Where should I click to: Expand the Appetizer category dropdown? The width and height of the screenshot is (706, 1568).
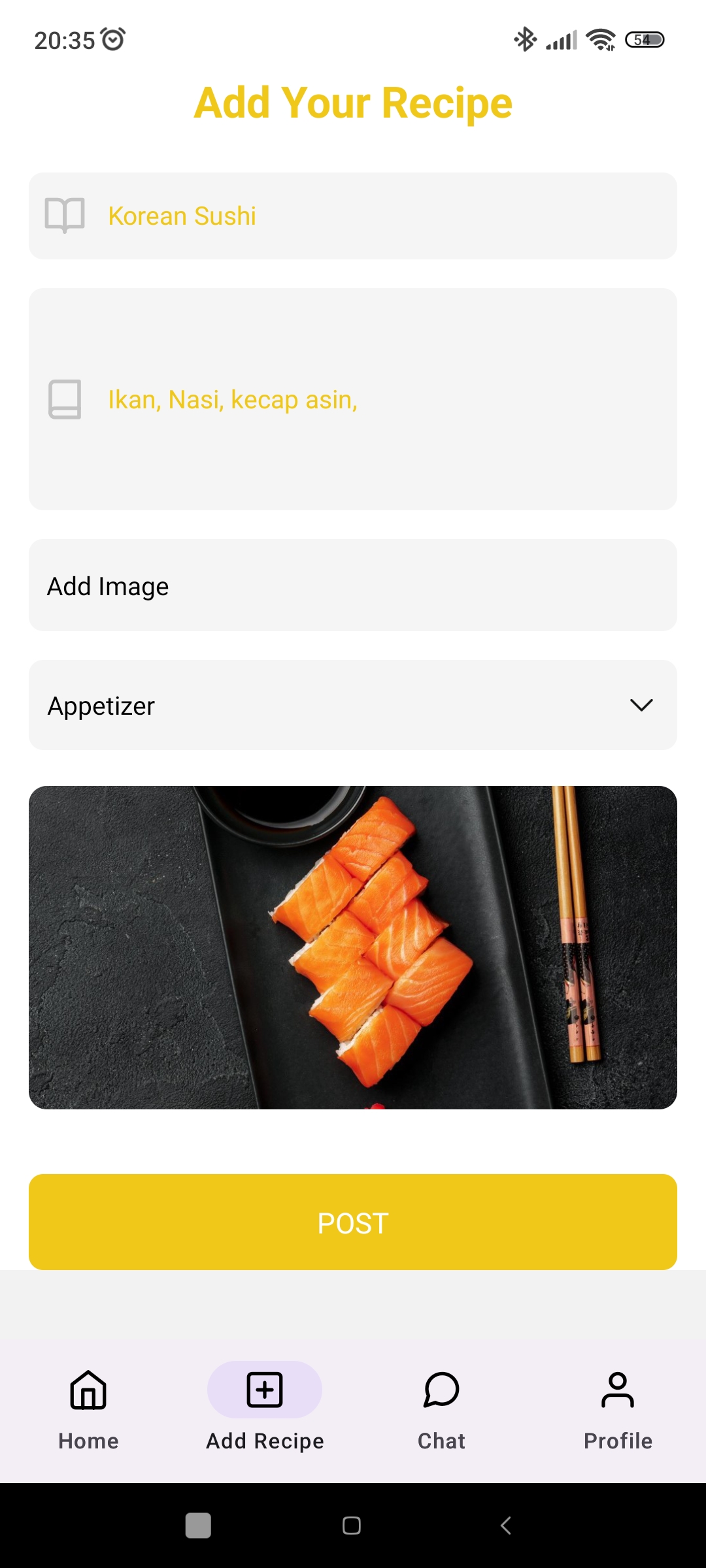click(353, 706)
